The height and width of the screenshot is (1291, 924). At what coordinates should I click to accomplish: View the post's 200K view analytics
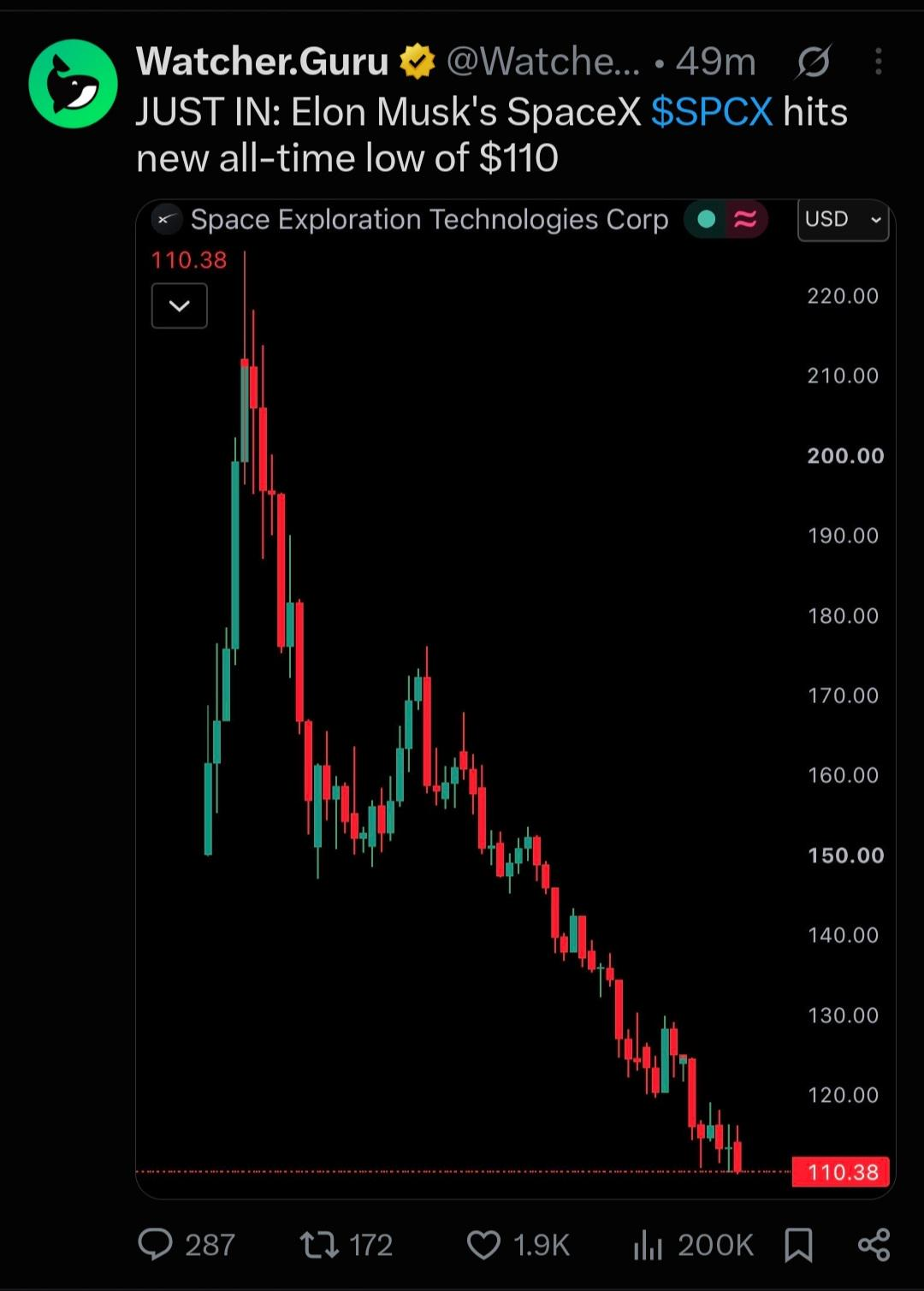[x=693, y=1244]
